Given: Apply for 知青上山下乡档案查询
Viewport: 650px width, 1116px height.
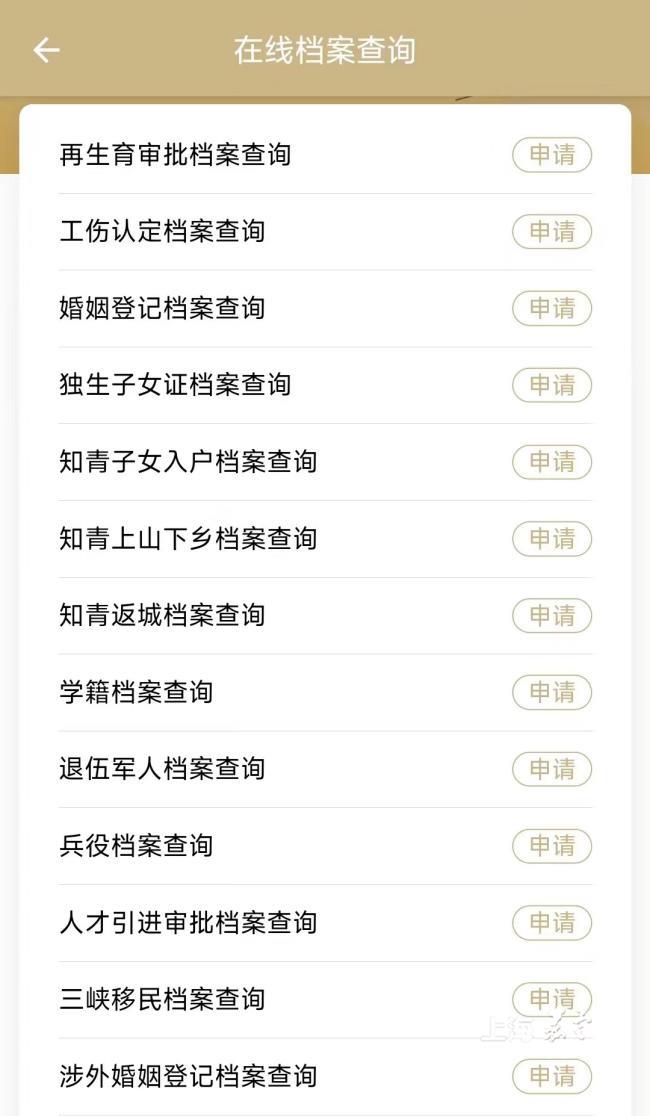Looking at the screenshot, I should click(x=552, y=539).
